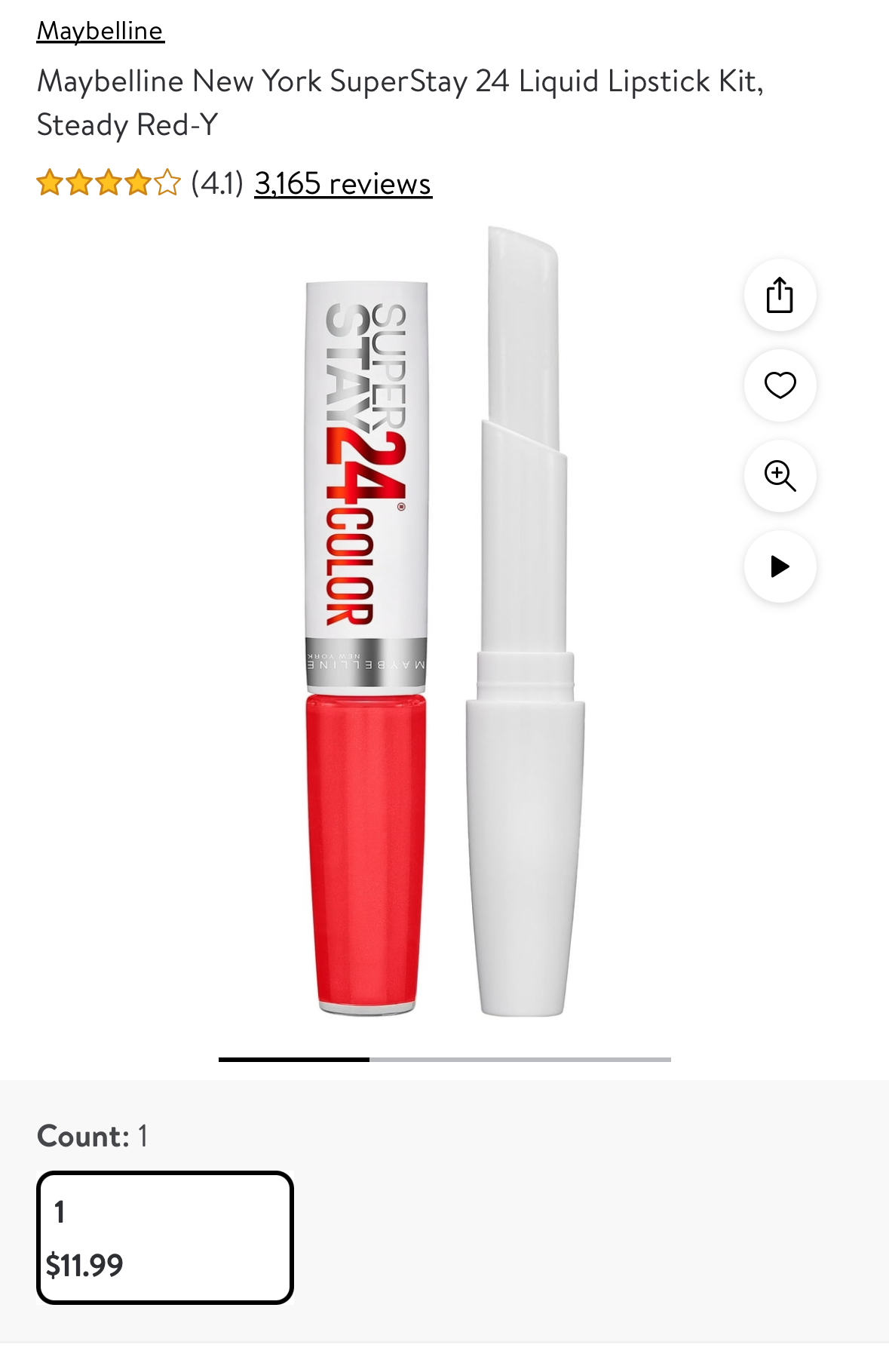Open the lipstick product image

pos(444,626)
